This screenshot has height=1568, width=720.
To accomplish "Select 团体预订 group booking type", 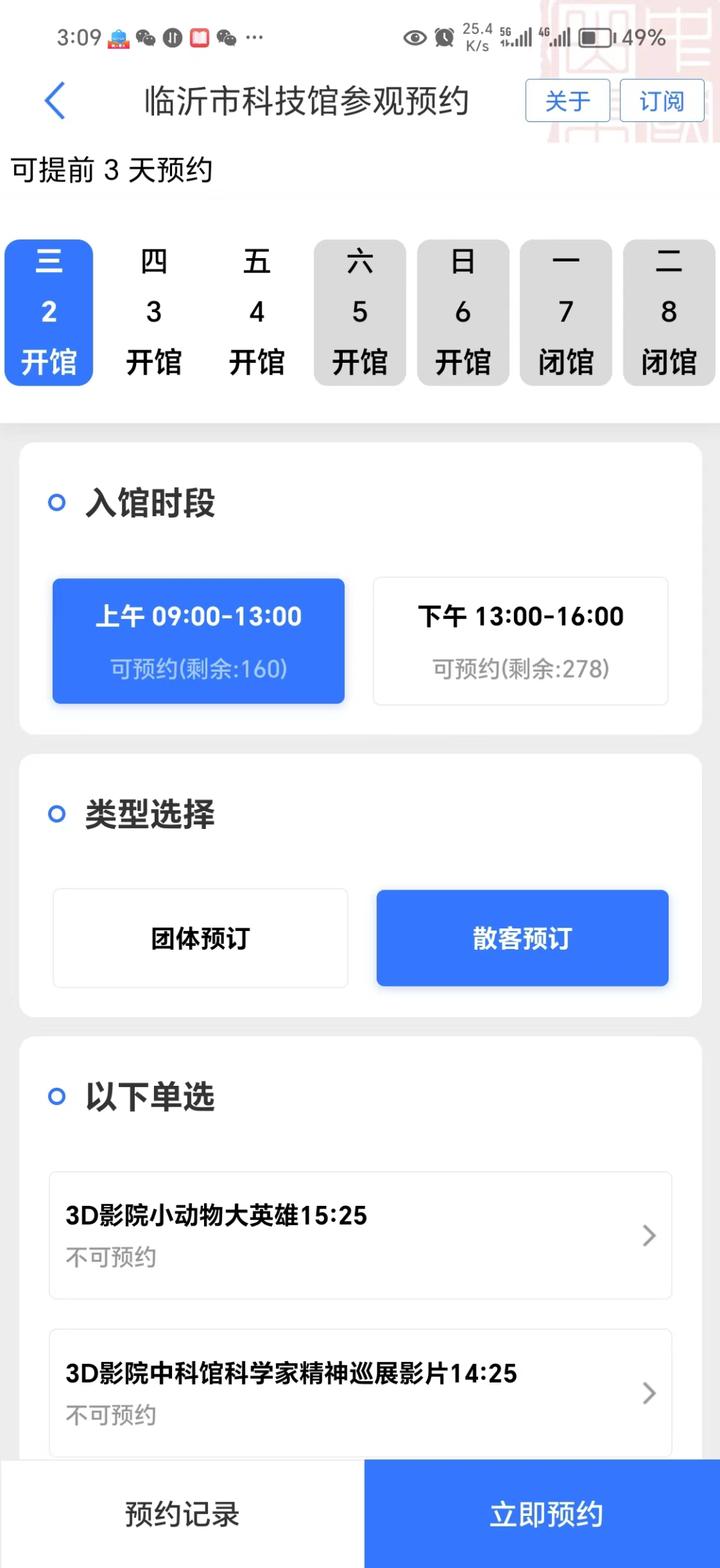I will click(201, 938).
